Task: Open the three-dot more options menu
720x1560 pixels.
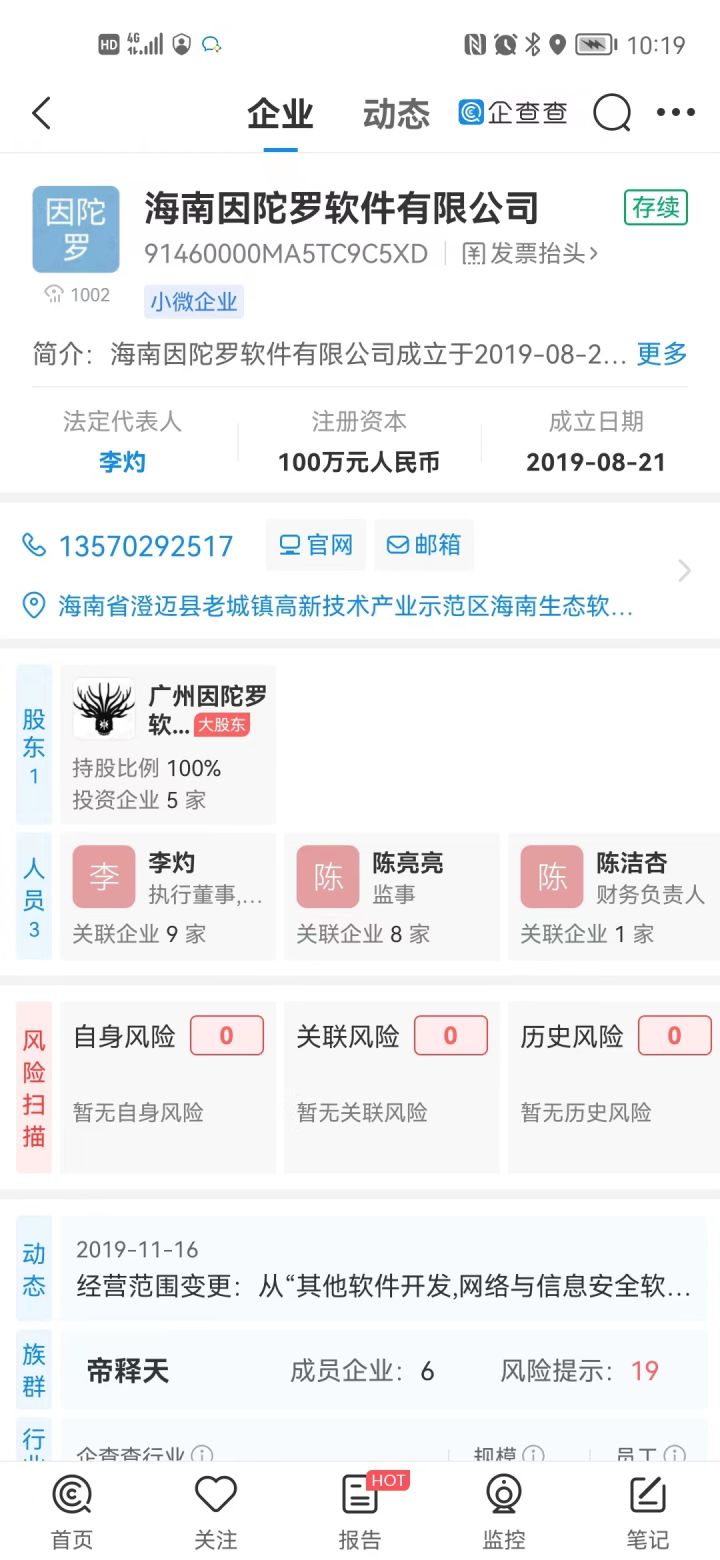Action: pos(675,113)
